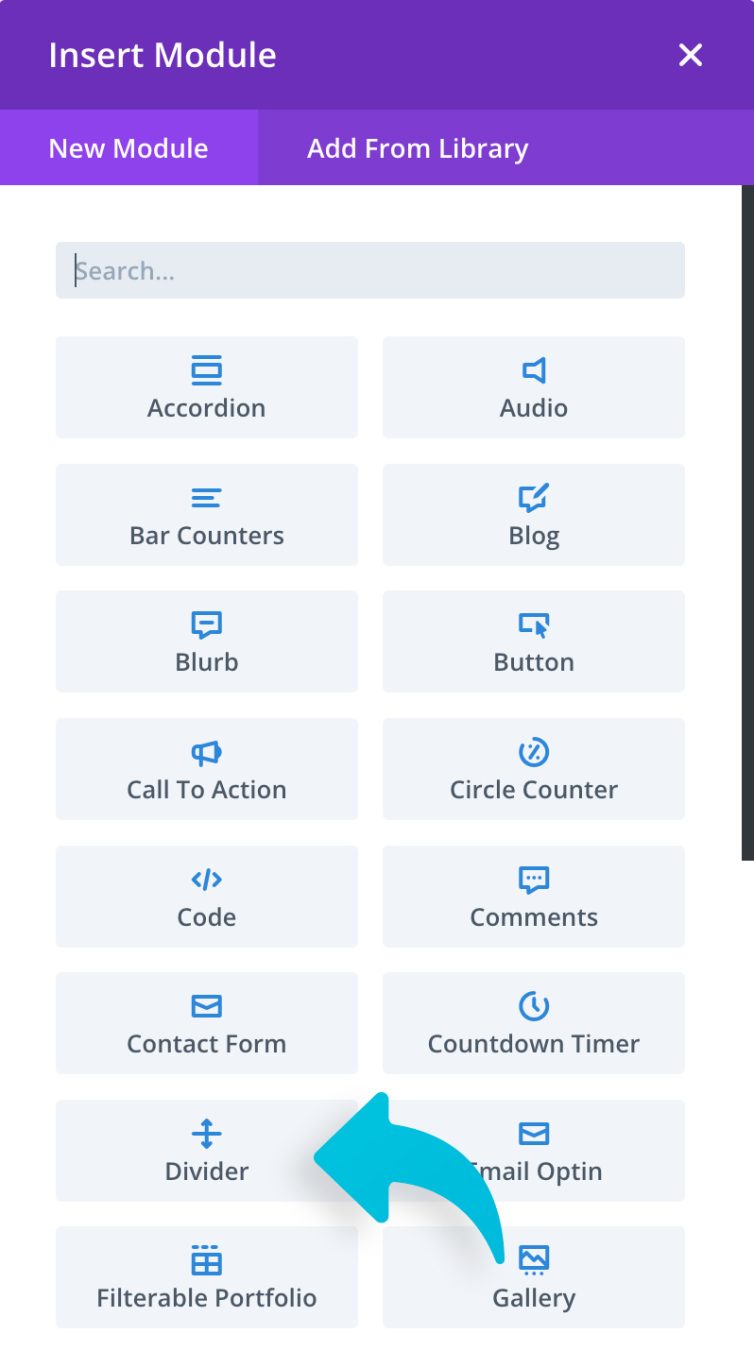754x1351 pixels.
Task: Select the Code module icon
Action: (x=206, y=879)
